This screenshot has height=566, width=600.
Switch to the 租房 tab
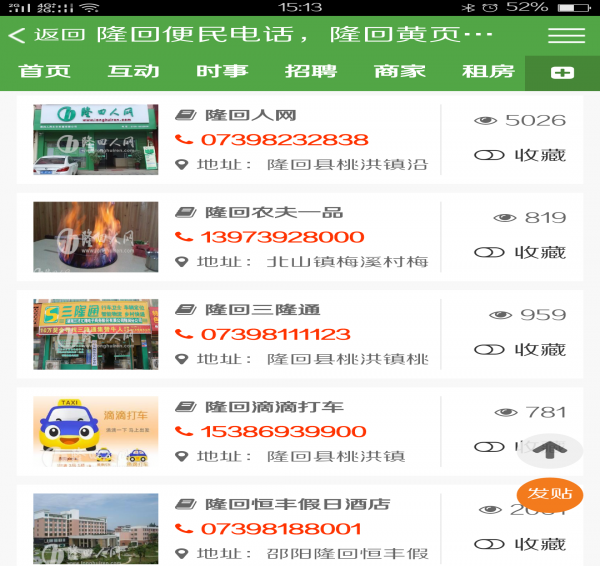point(487,72)
